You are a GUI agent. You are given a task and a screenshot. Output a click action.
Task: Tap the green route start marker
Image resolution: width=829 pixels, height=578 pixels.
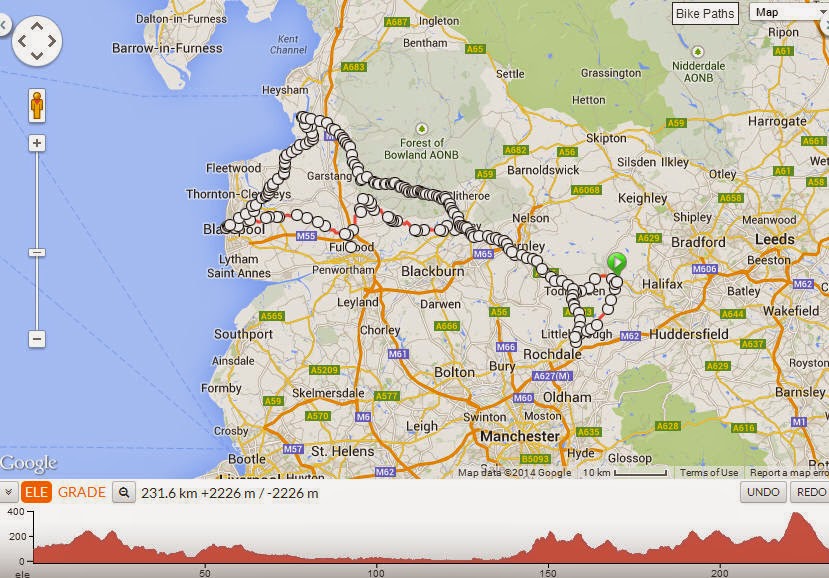(x=617, y=263)
